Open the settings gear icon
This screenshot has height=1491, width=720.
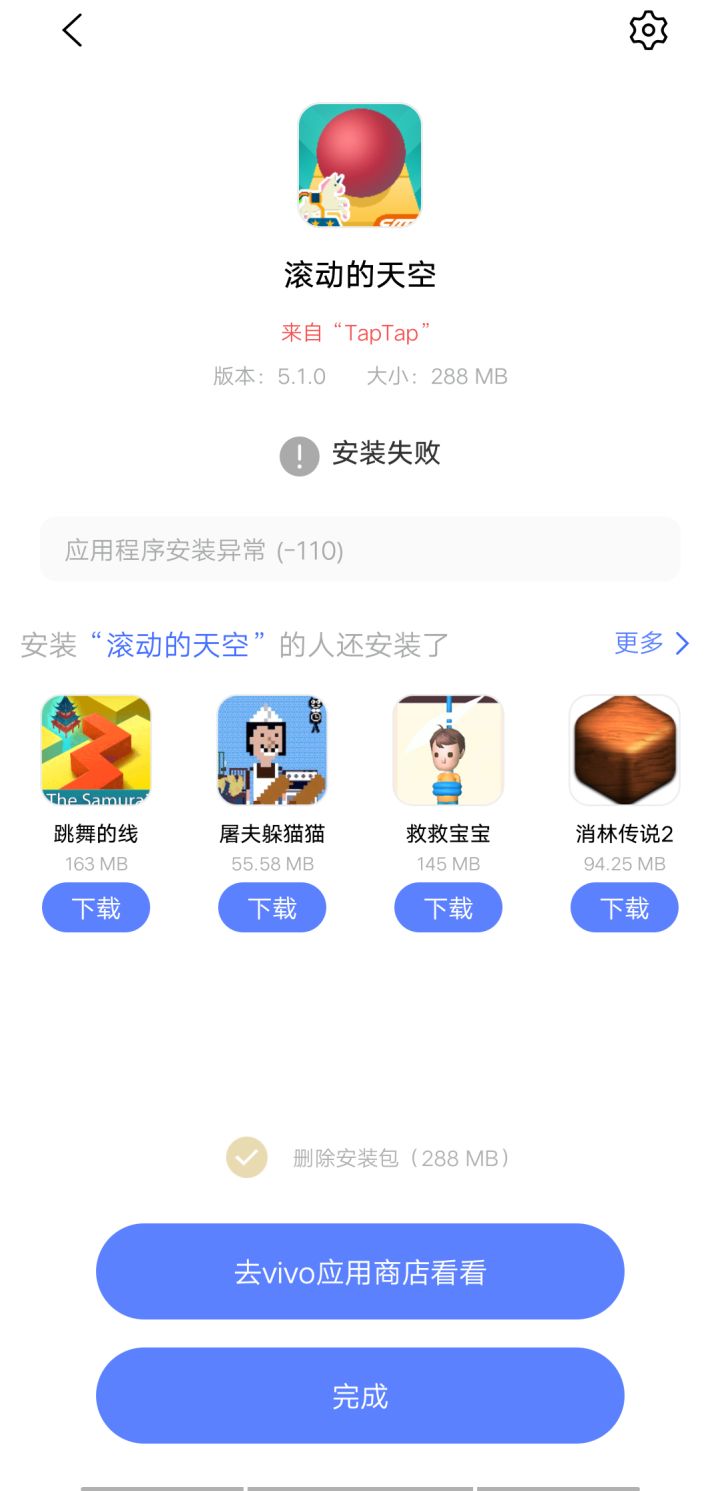(647, 30)
